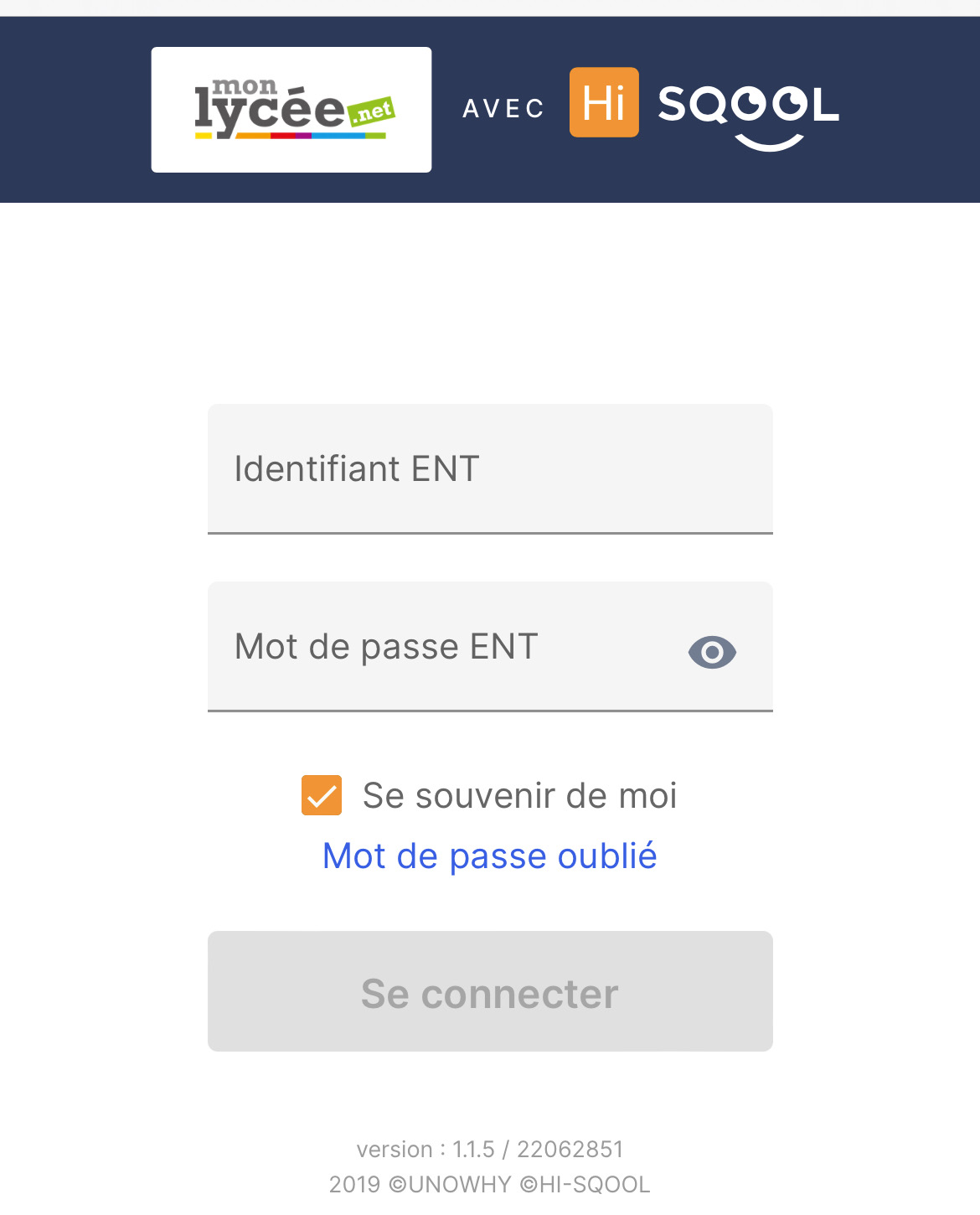
Task: Tap the Se connecter button
Action: 489,991
